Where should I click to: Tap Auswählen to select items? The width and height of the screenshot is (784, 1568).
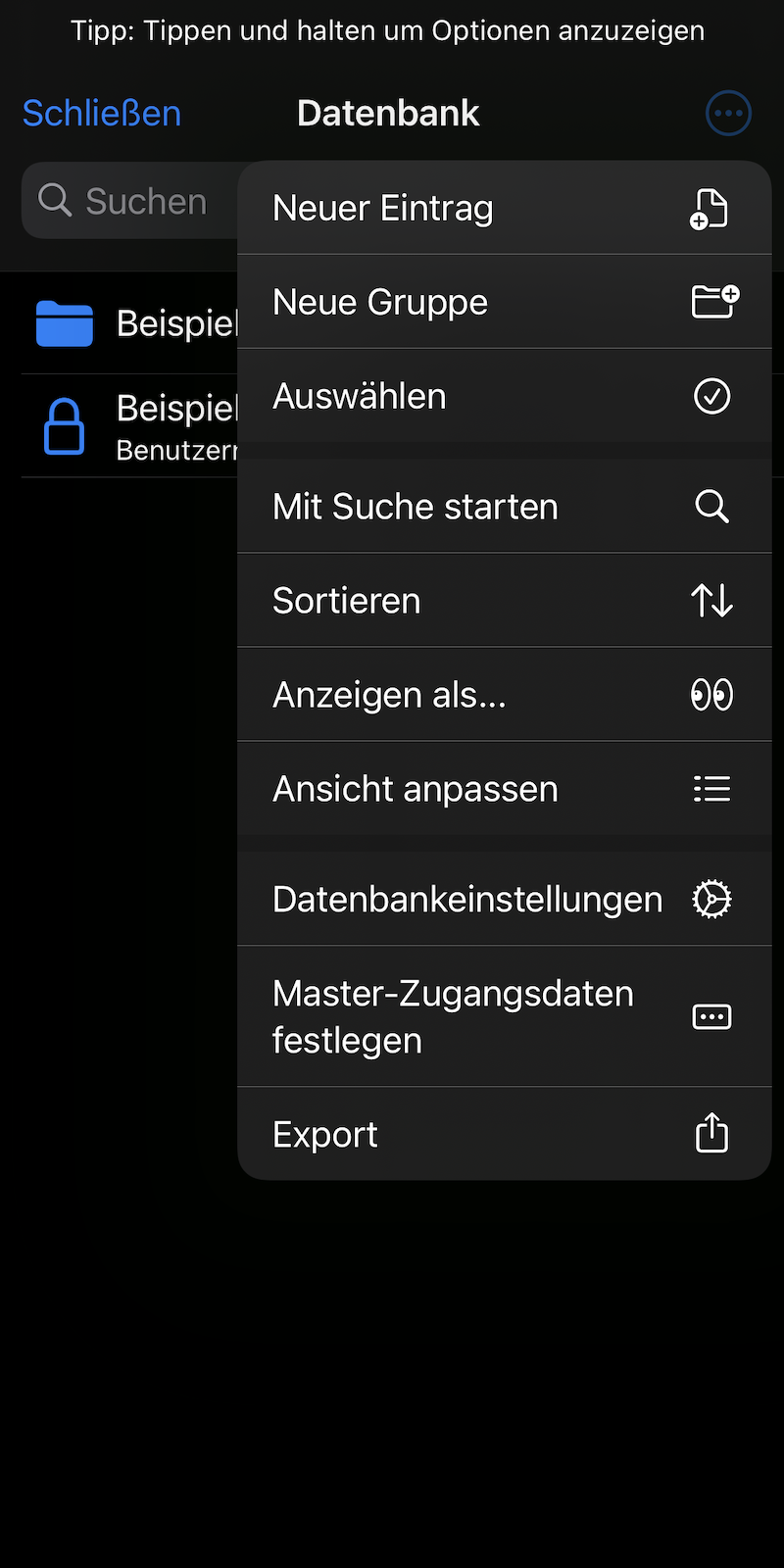pyautogui.click(x=505, y=396)
